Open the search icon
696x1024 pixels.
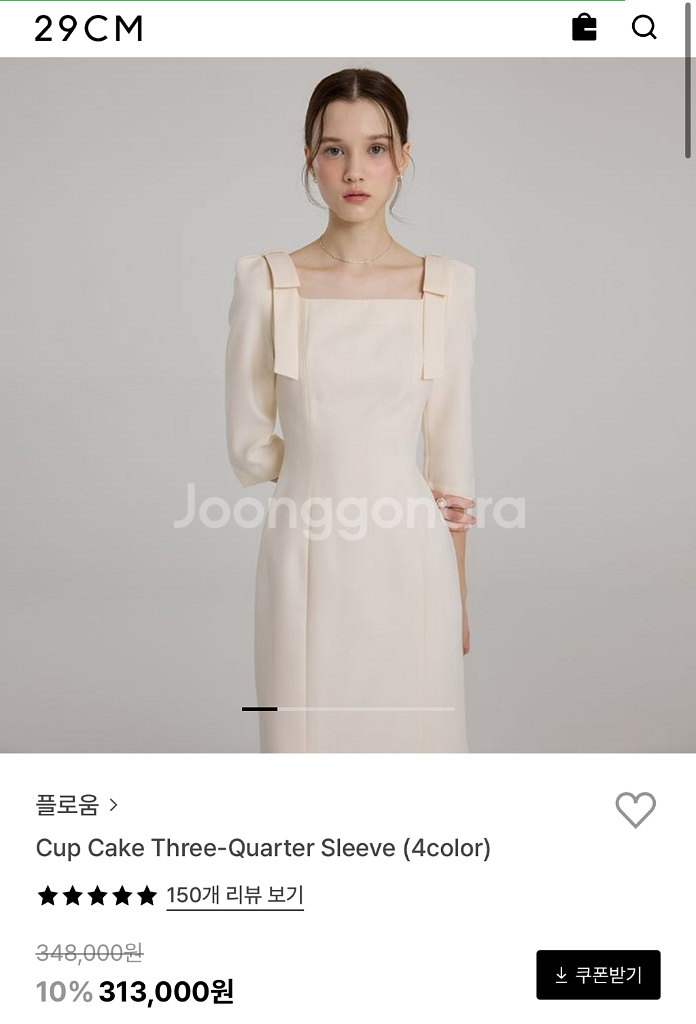point(644,27)
